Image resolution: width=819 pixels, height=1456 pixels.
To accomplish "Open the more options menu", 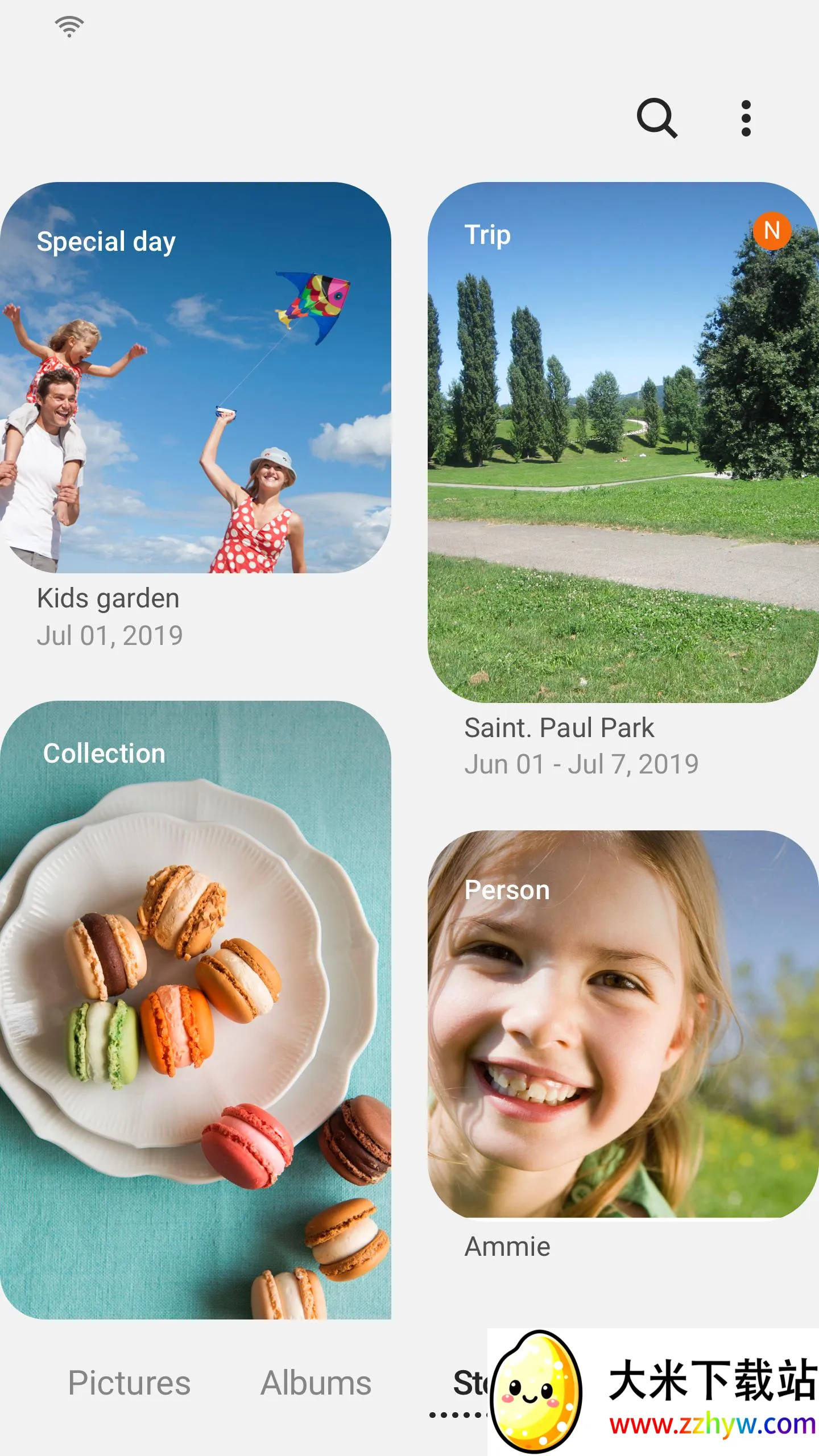I will (746, 118).
